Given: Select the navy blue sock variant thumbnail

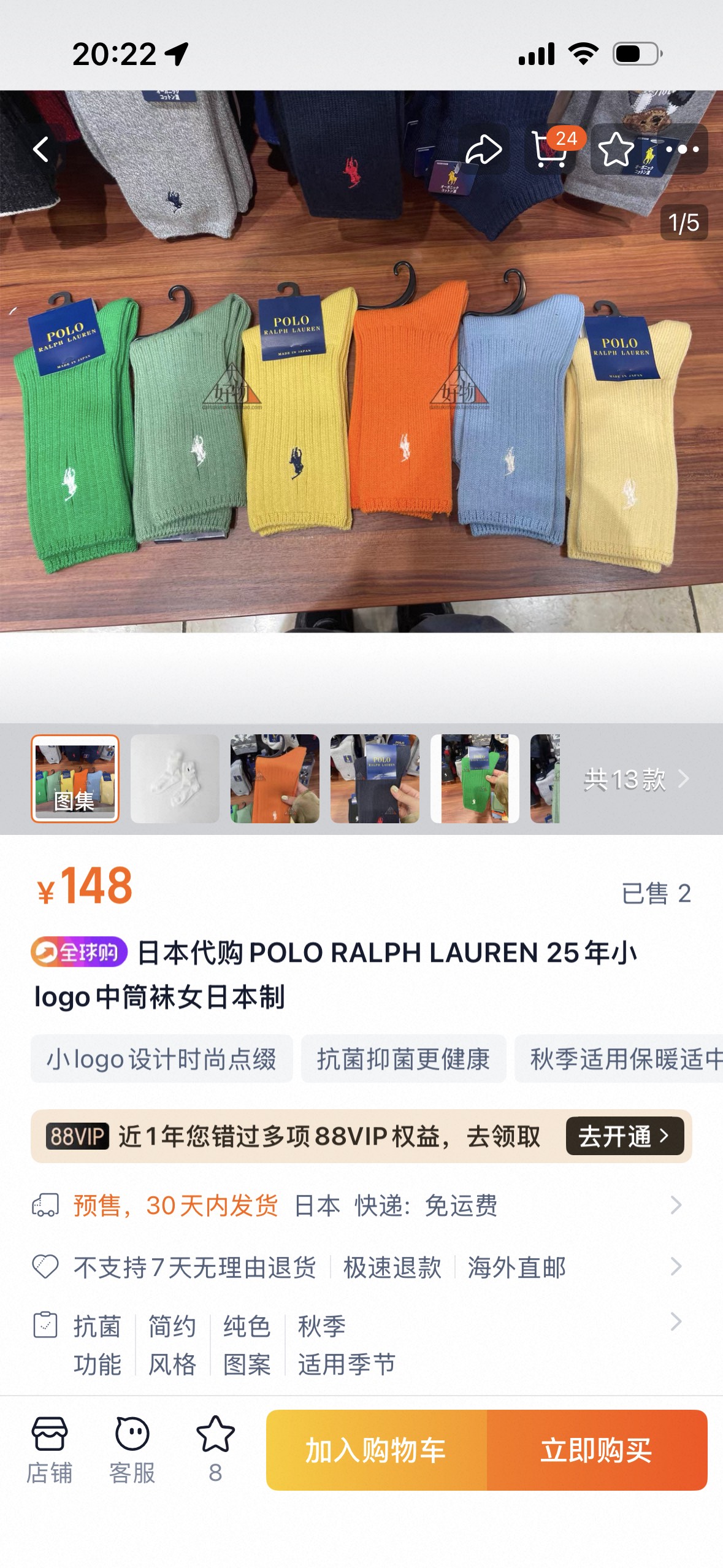Looking at the screenshot, I should coord(375,778).
